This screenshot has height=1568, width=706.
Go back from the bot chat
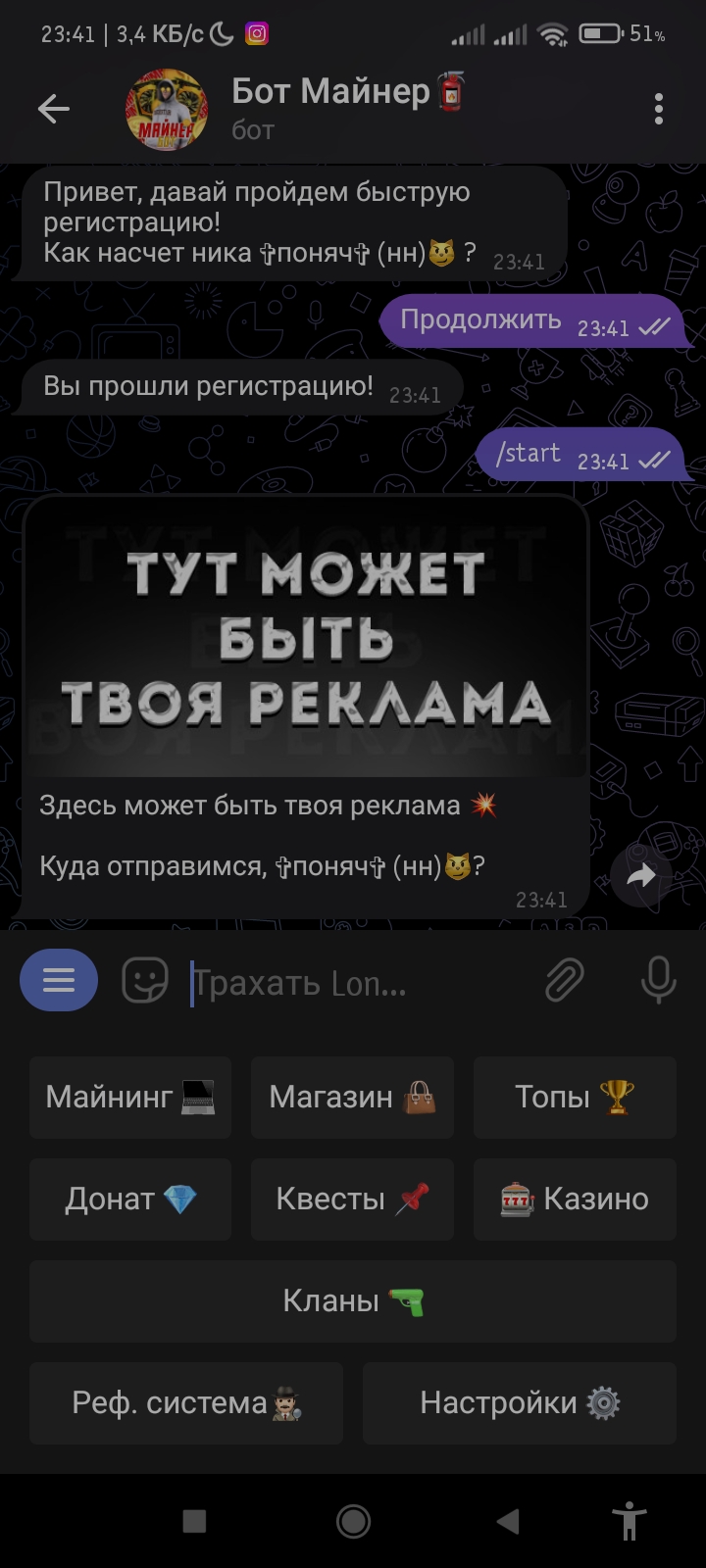coord(53,109)
